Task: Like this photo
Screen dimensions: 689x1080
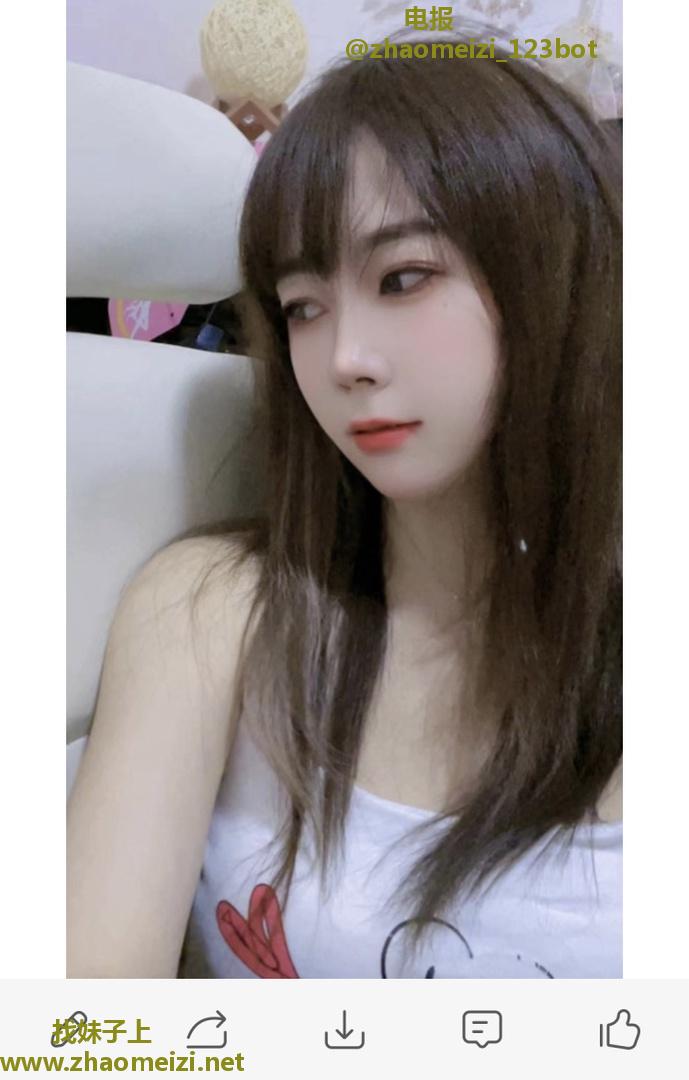Action: [x=619, y=1029]
